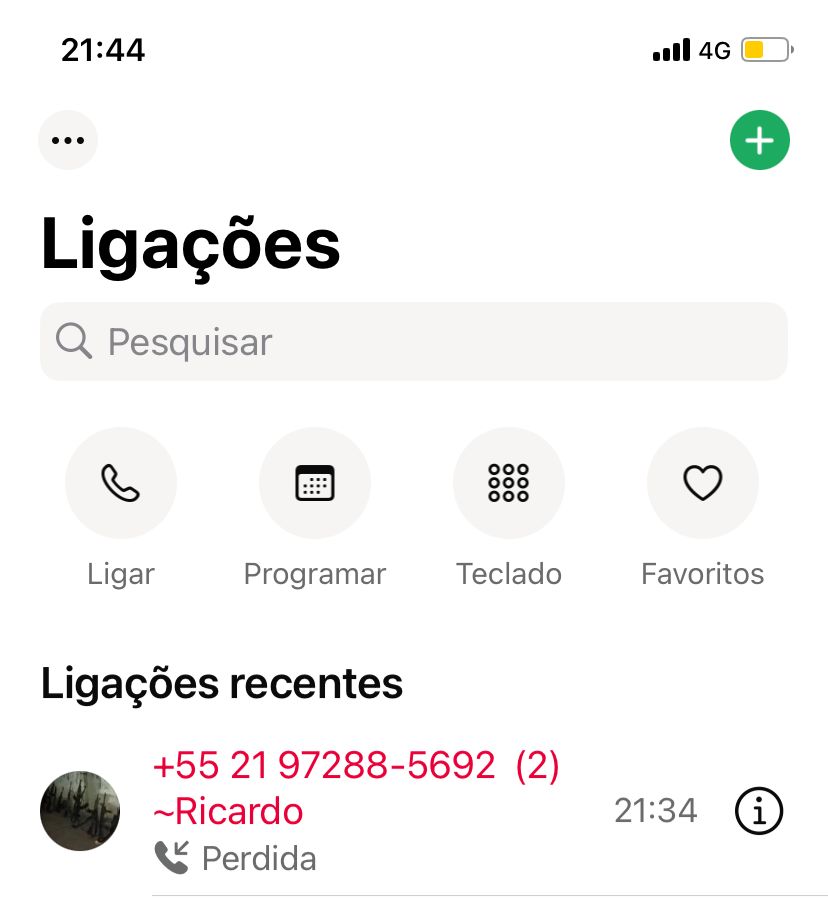Open the three-dot more options menu
This screenshot has height=913, width=828.
68,140
